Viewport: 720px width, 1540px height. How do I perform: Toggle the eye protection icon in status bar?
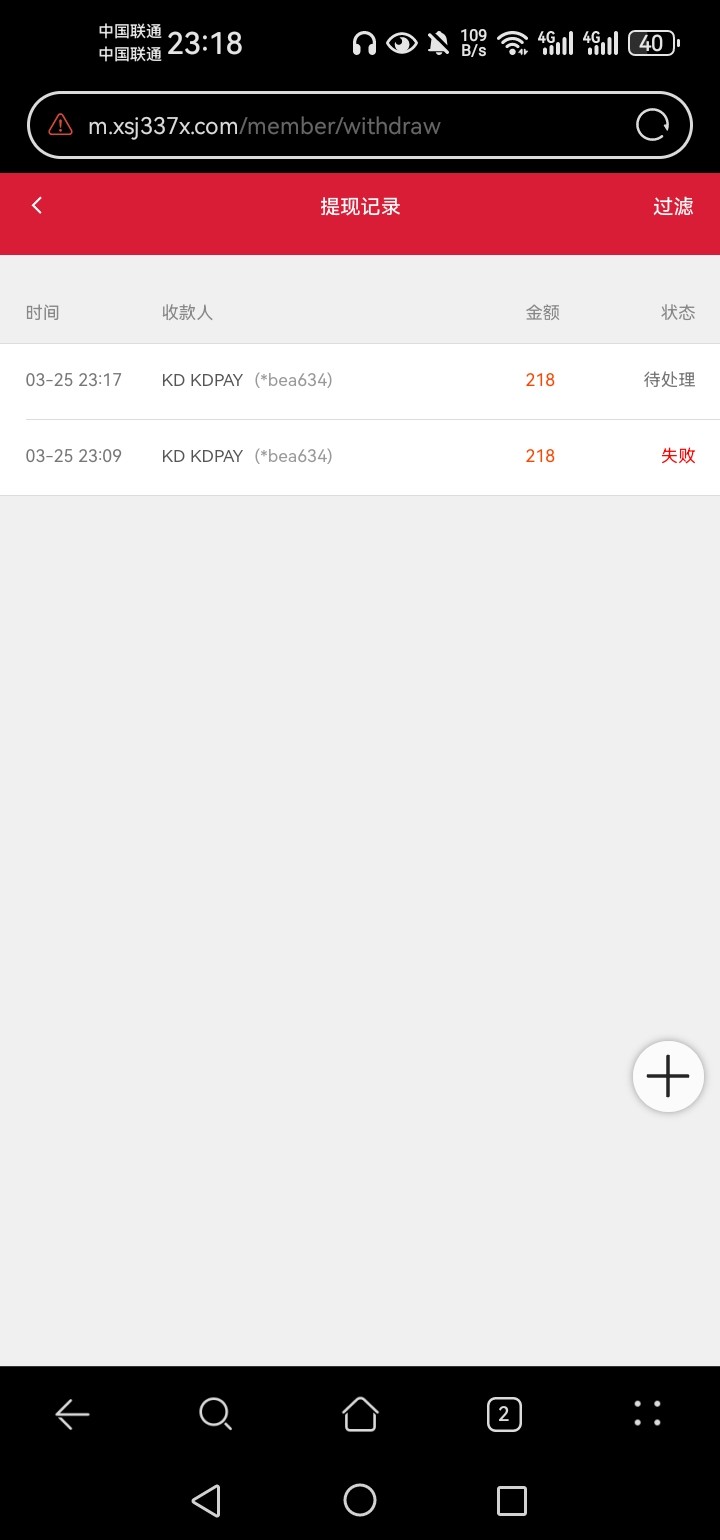pyautogui.click(x=401, y=43)
